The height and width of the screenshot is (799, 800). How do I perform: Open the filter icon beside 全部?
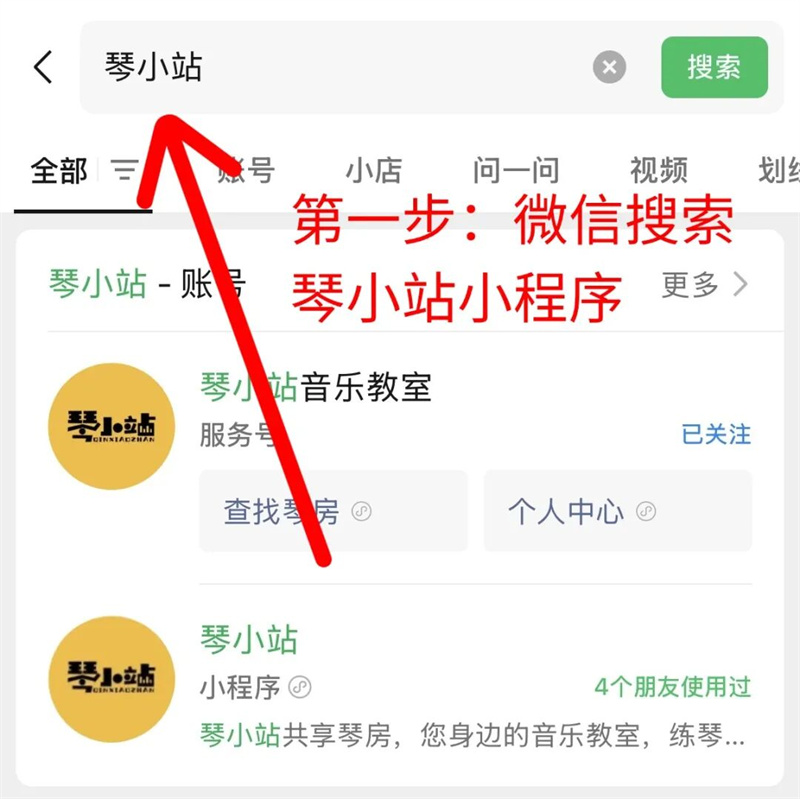pyautogui.click(x=125, y=171)
